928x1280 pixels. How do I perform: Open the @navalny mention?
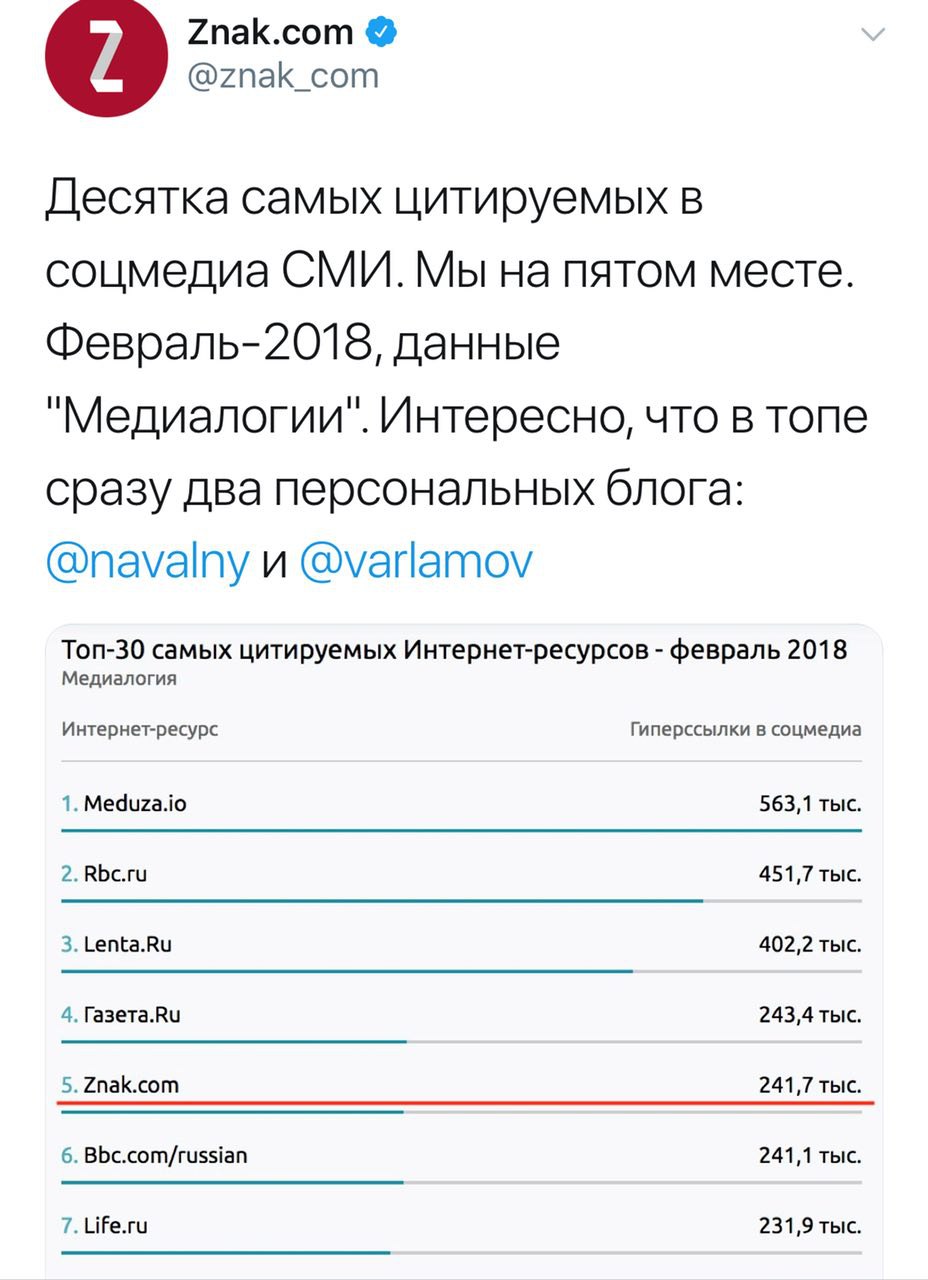click(x=148, y=561)
